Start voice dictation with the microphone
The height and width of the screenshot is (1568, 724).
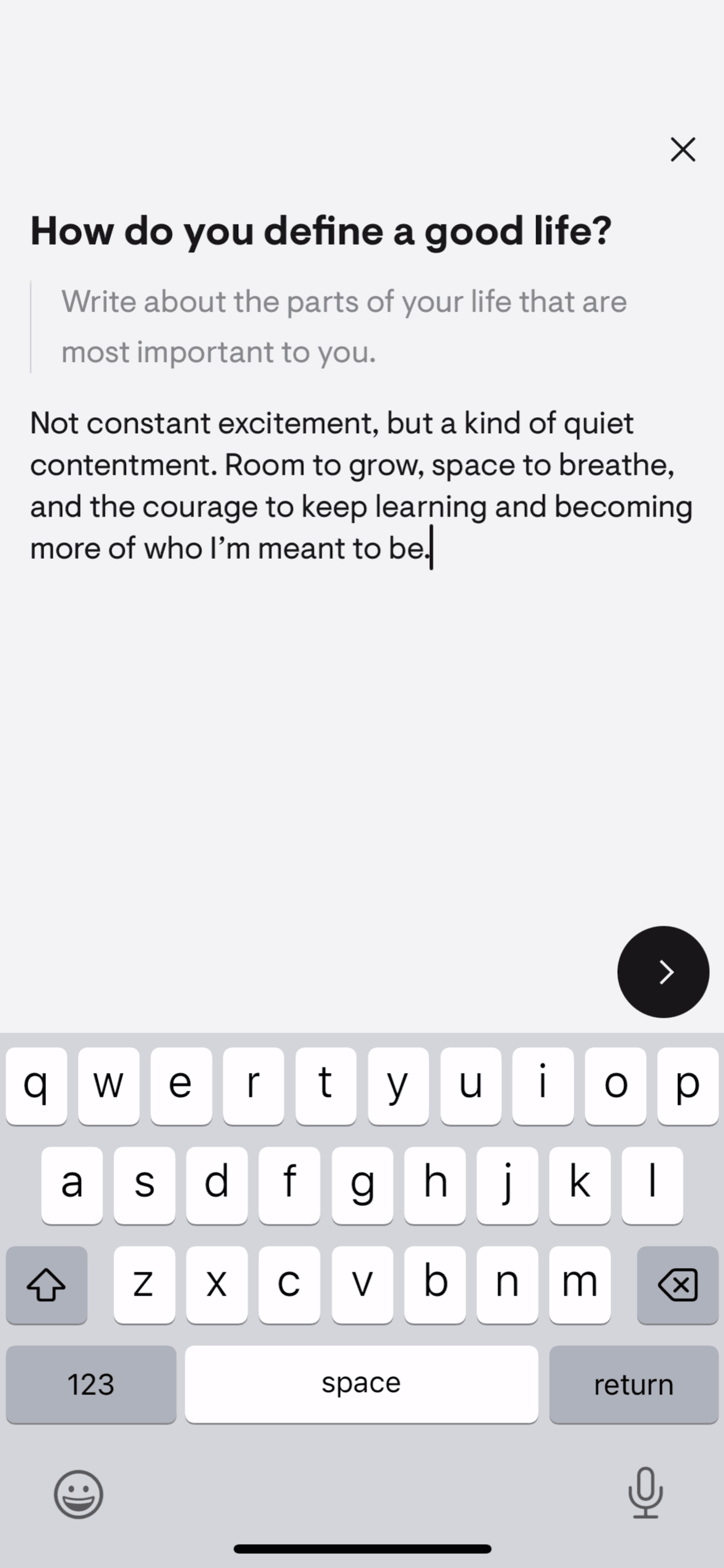coord(645,1493)
